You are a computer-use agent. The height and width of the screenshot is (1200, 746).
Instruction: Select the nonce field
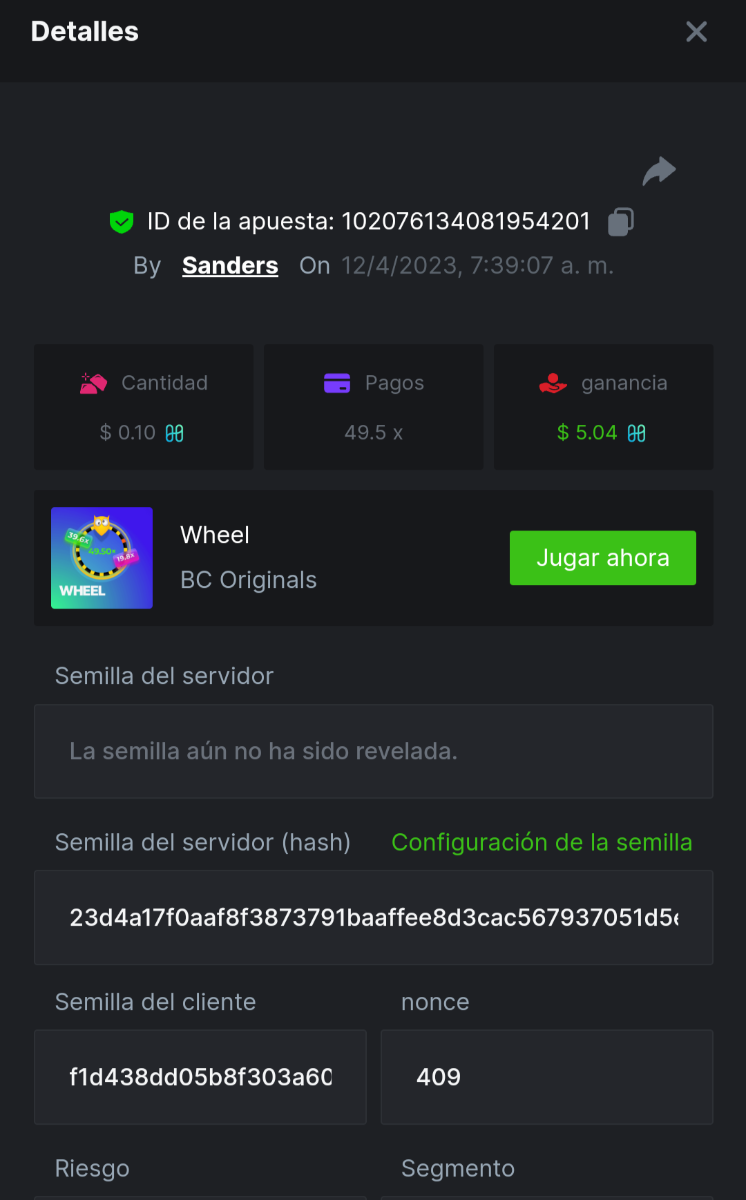(546, 1077)
